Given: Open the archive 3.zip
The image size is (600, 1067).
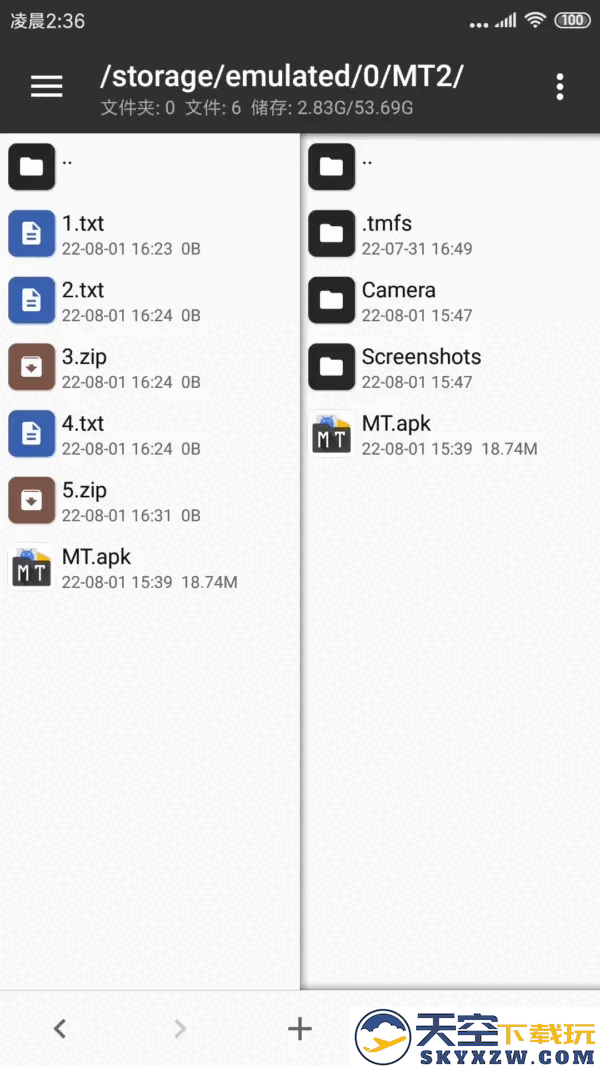Looking at the screenshot, I should pyautogui.click(x=150, y=367).
